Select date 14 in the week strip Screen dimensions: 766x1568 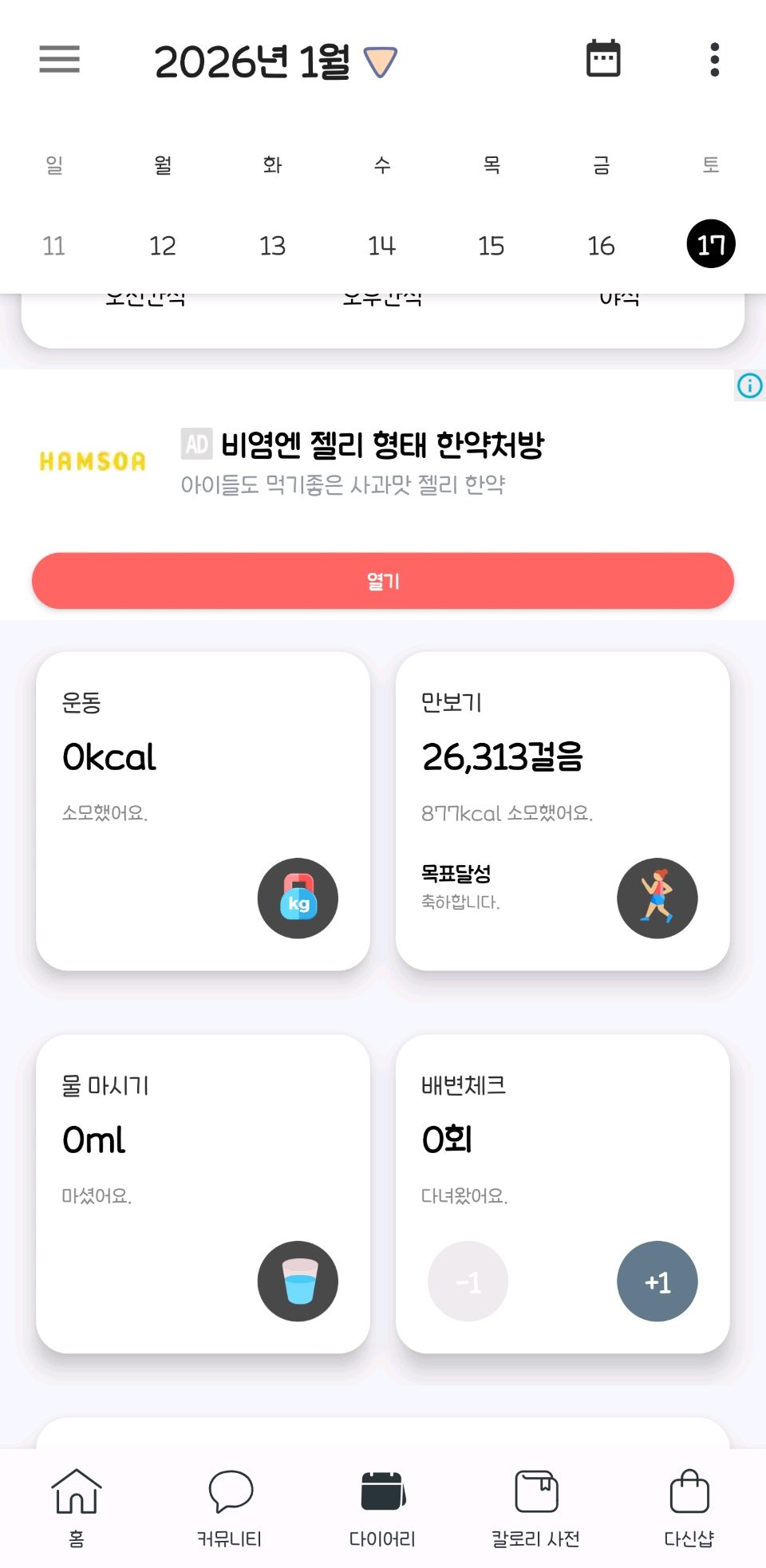tap(382, 245)
